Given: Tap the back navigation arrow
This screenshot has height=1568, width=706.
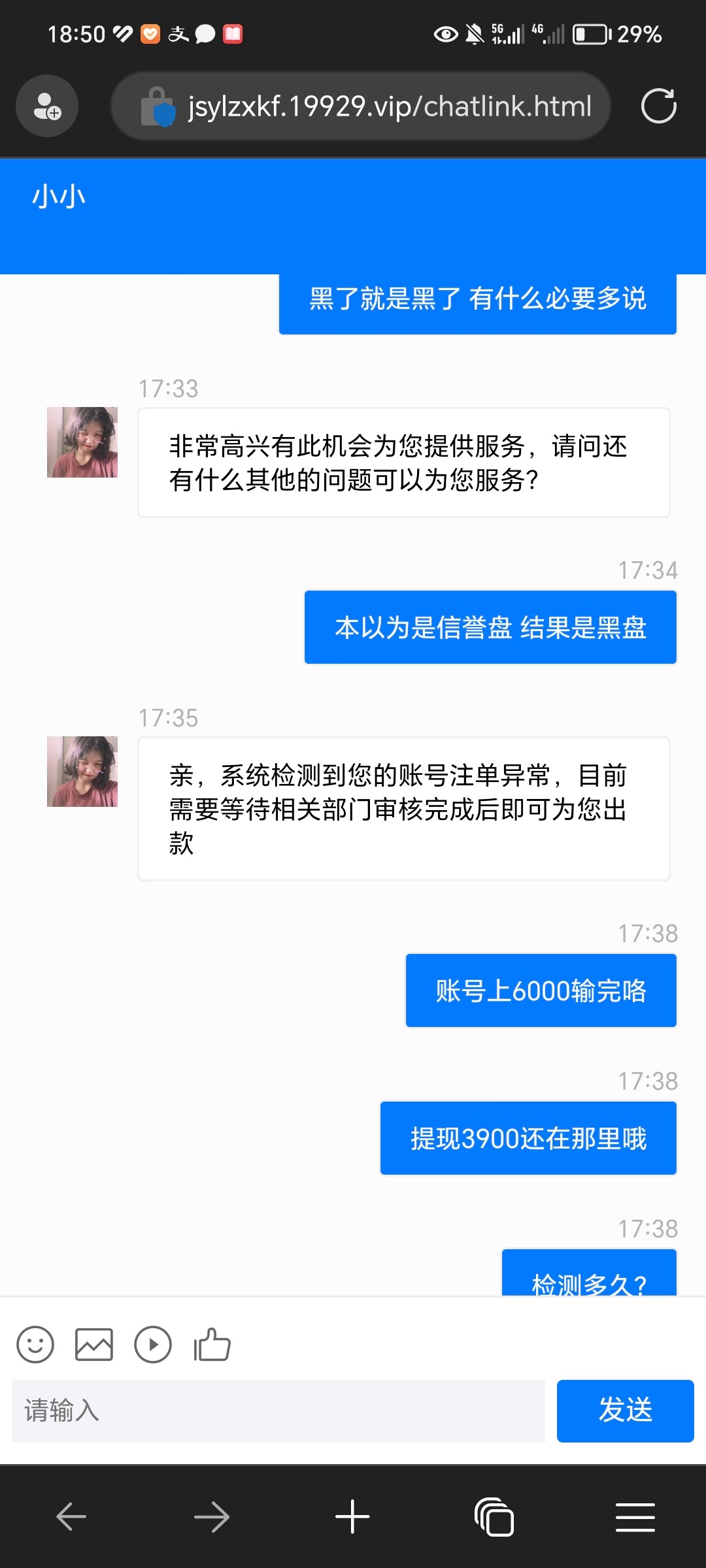Looking at the screenshot, I should [x=71, y=1517].
